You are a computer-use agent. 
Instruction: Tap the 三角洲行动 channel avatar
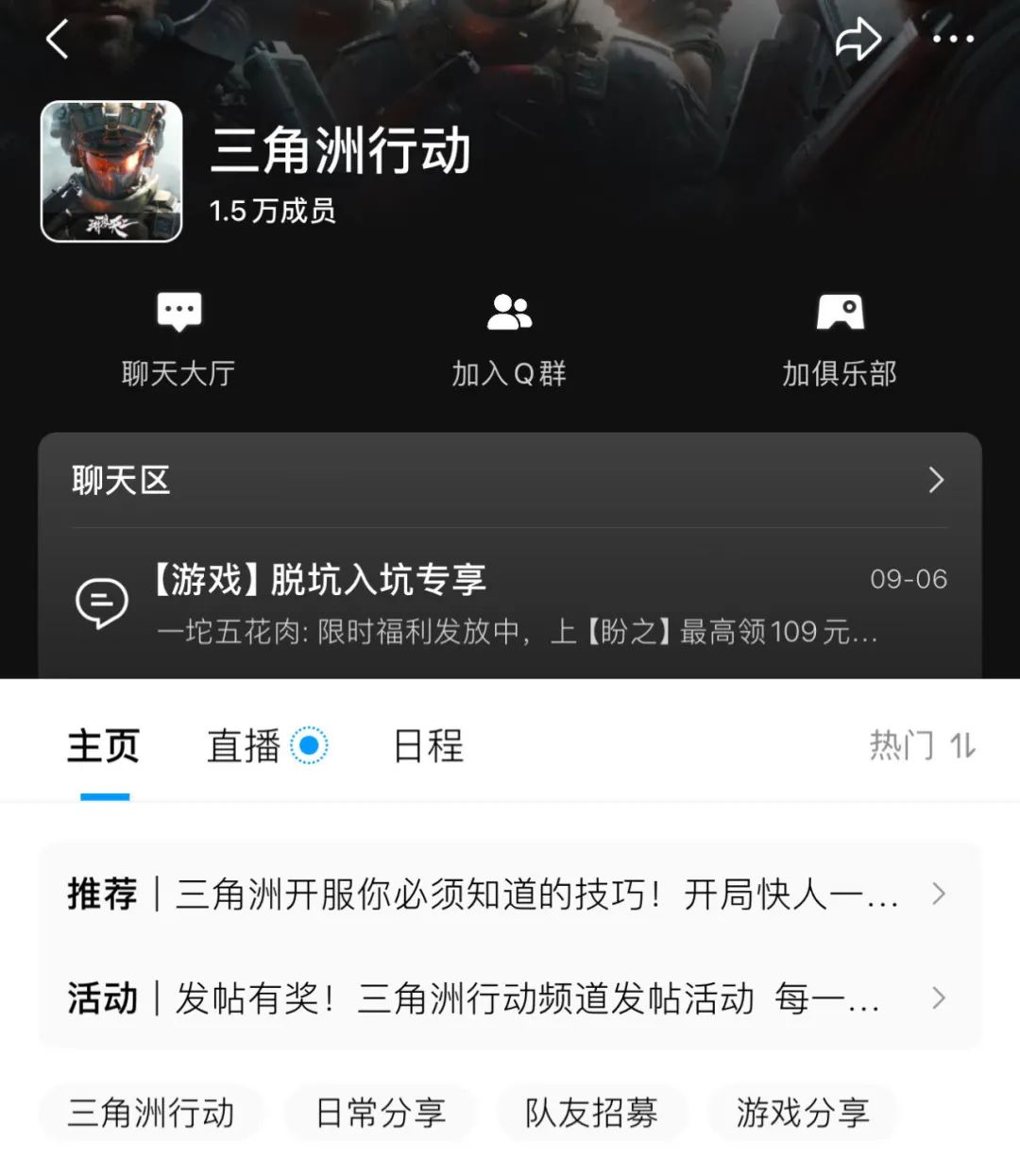pos(111,172)
